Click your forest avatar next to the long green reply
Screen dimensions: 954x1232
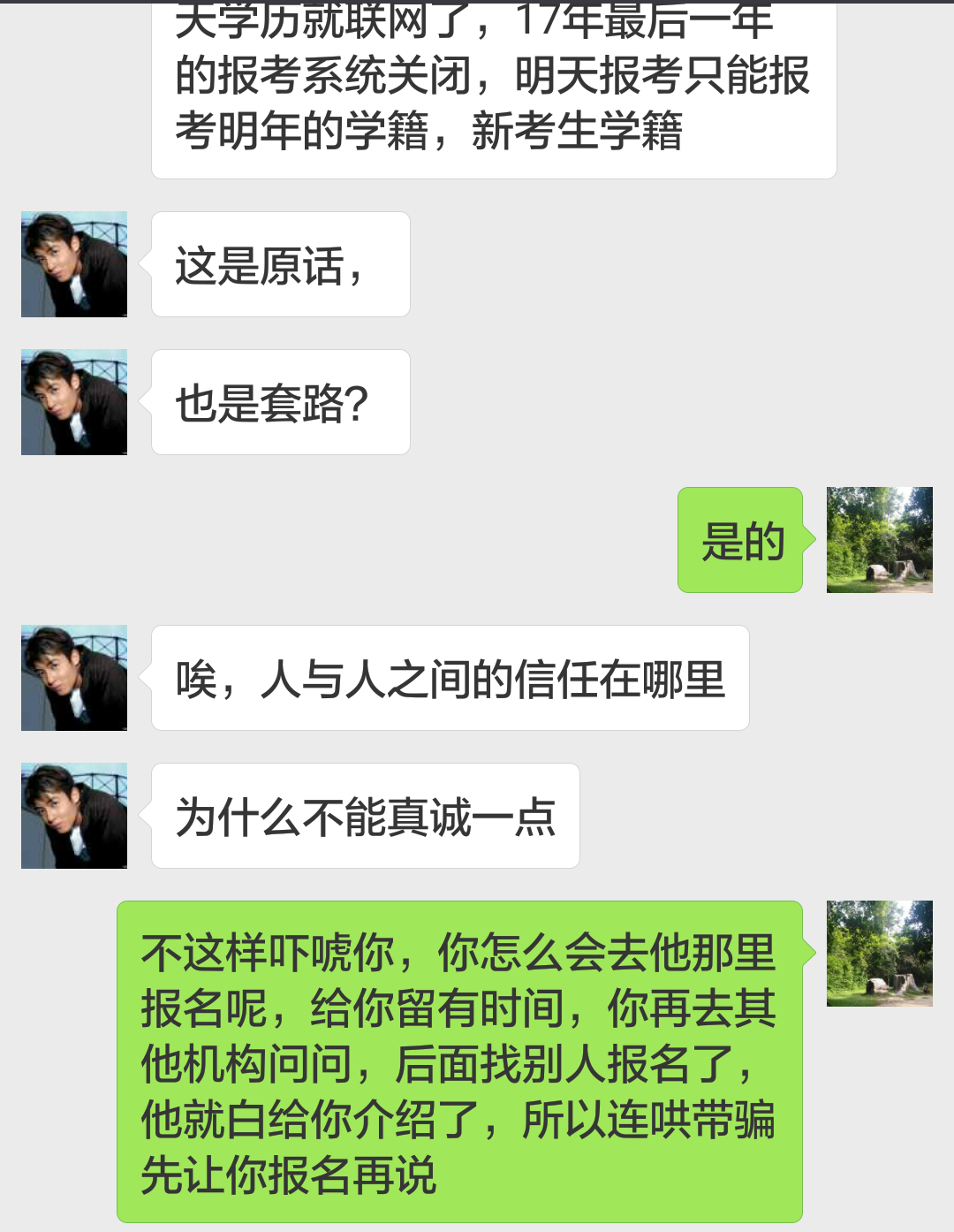pyautogui.click(x=880, y=951)
